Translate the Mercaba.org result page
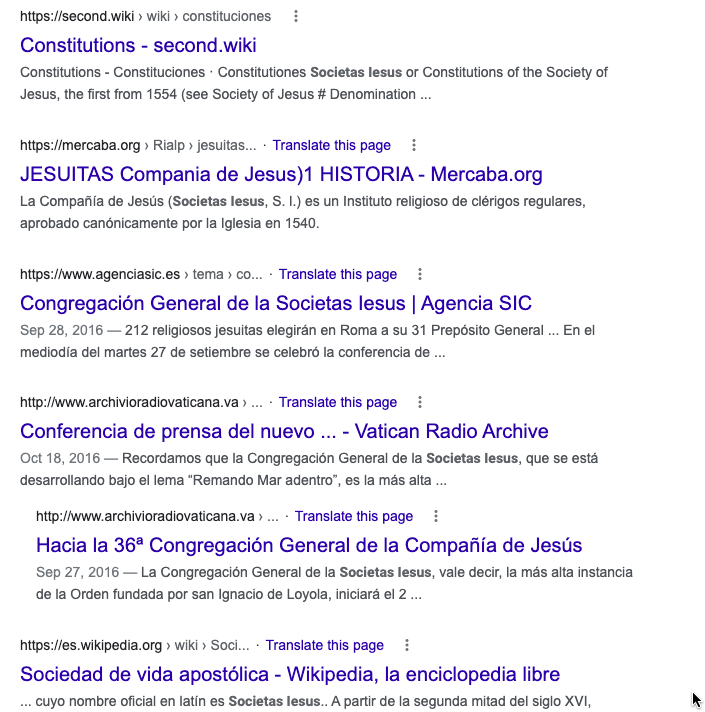 [x=331, y=145]
